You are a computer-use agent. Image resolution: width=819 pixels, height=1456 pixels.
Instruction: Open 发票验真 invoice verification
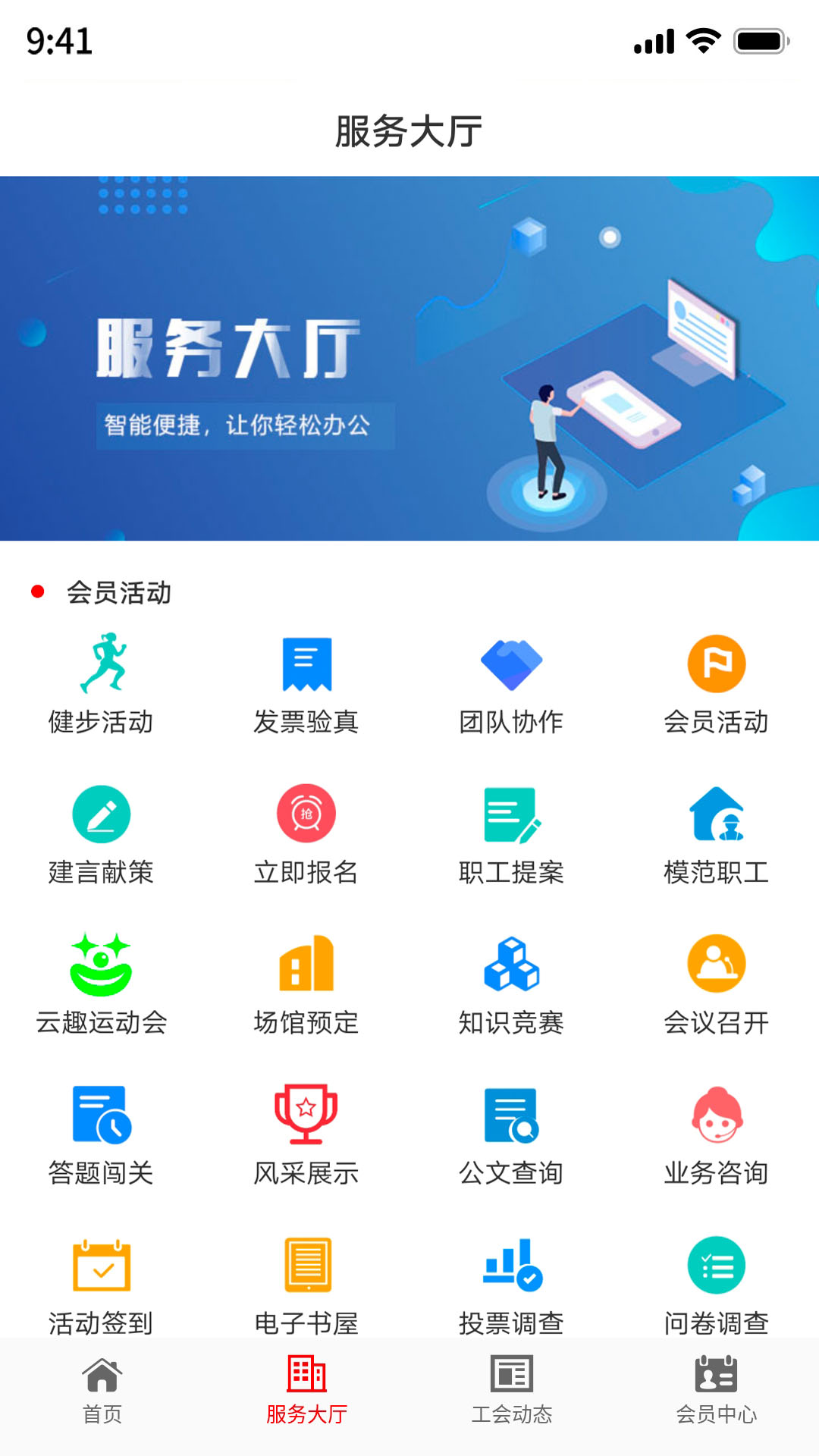coord(306,683)
